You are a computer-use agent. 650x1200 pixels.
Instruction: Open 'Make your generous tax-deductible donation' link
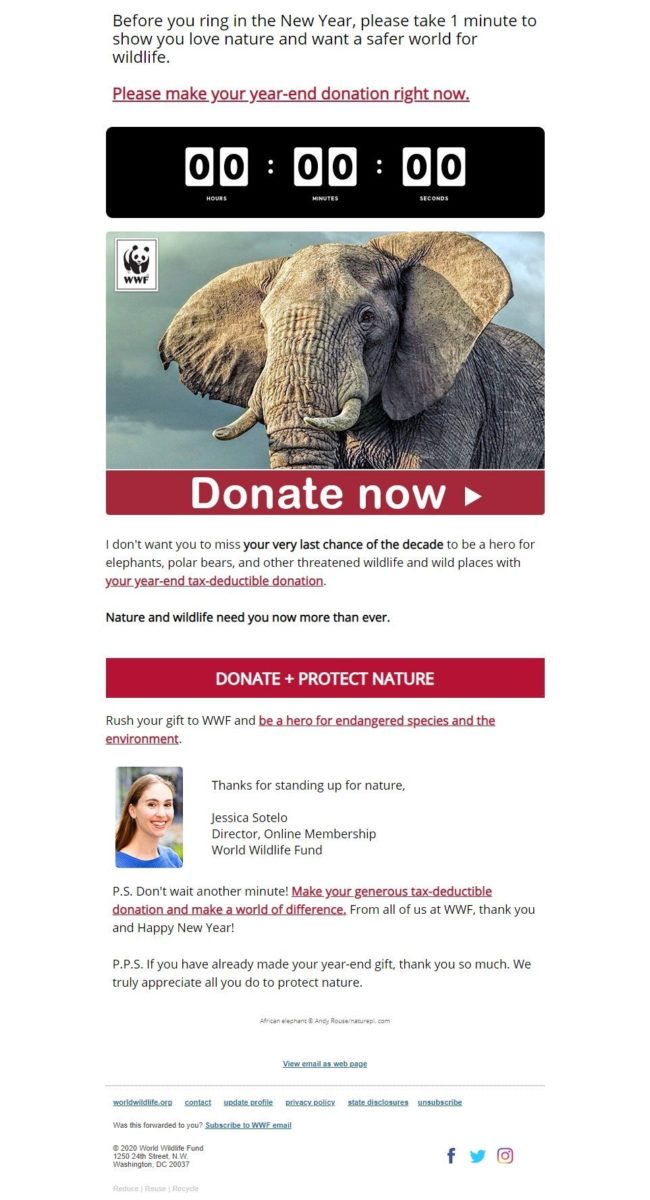302,900
